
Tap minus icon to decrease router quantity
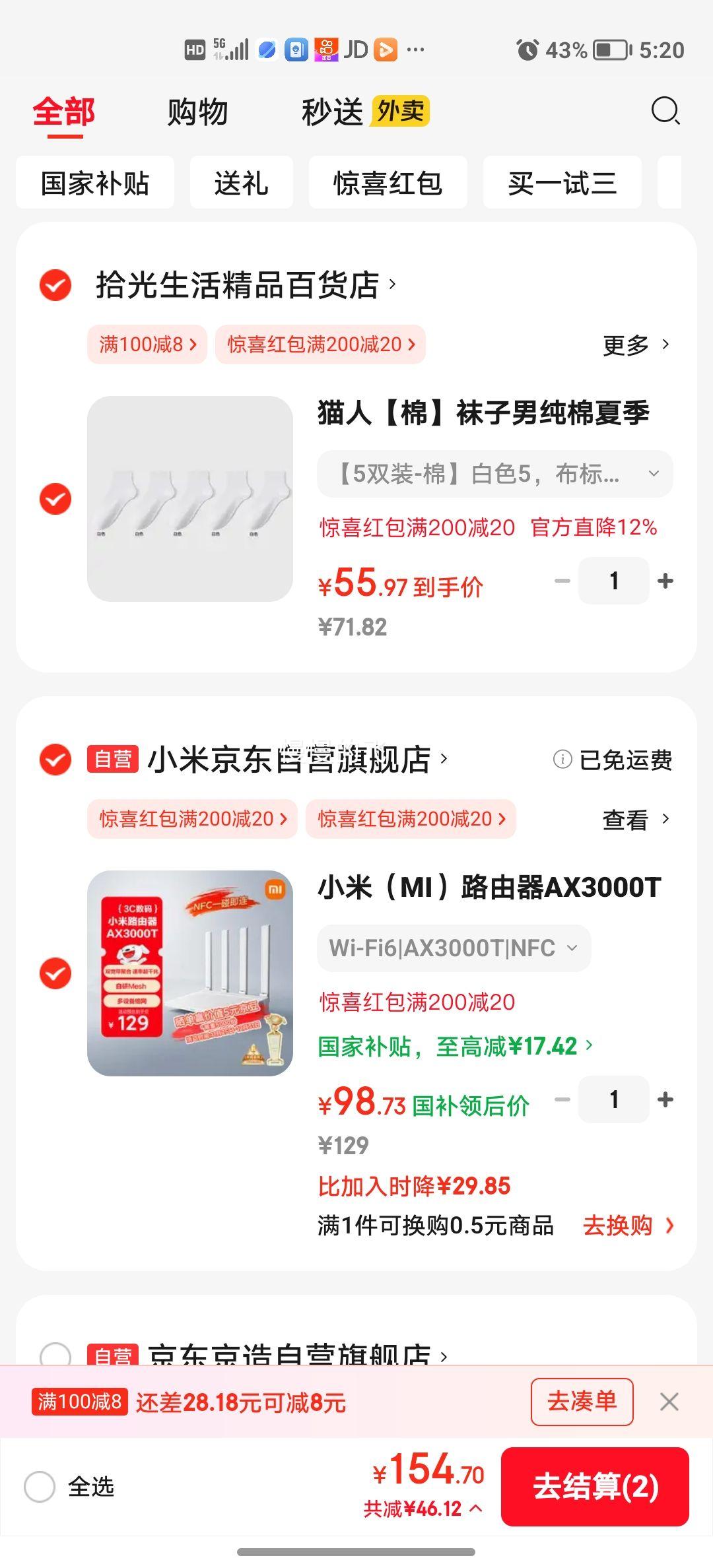point(562,1099)
